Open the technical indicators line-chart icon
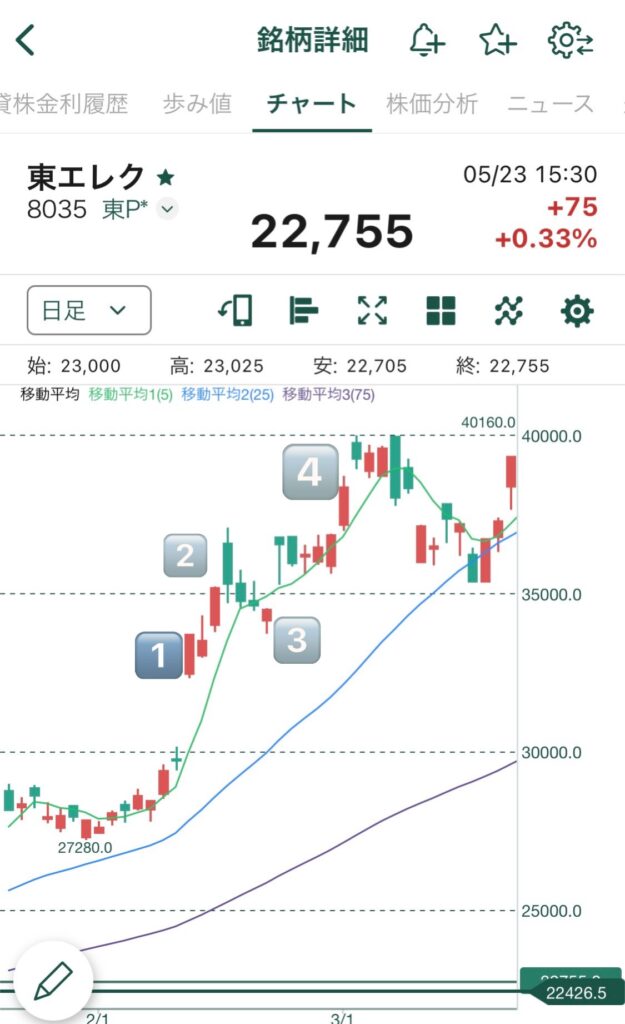This screenshot has width=625, height=1024. pos(509,310)
